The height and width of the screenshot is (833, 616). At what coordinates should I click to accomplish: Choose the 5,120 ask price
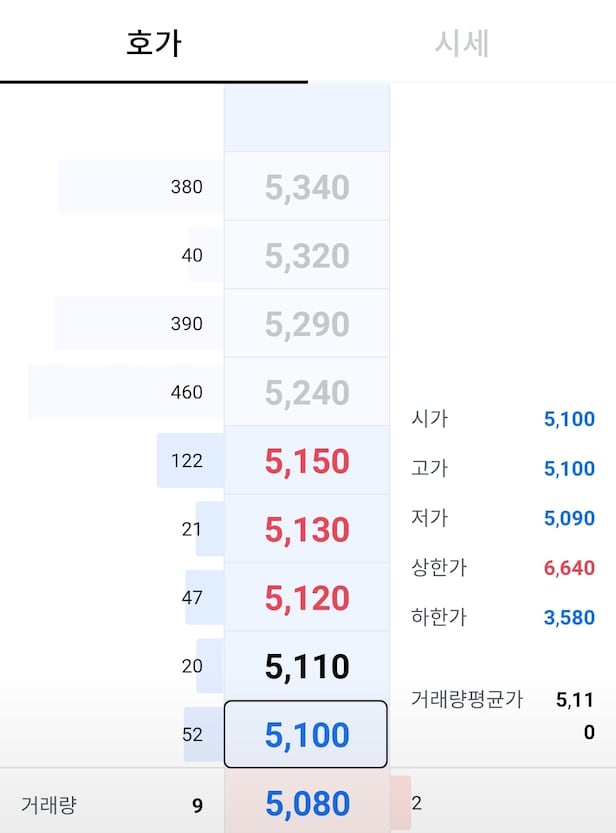(x=307, y=598)
